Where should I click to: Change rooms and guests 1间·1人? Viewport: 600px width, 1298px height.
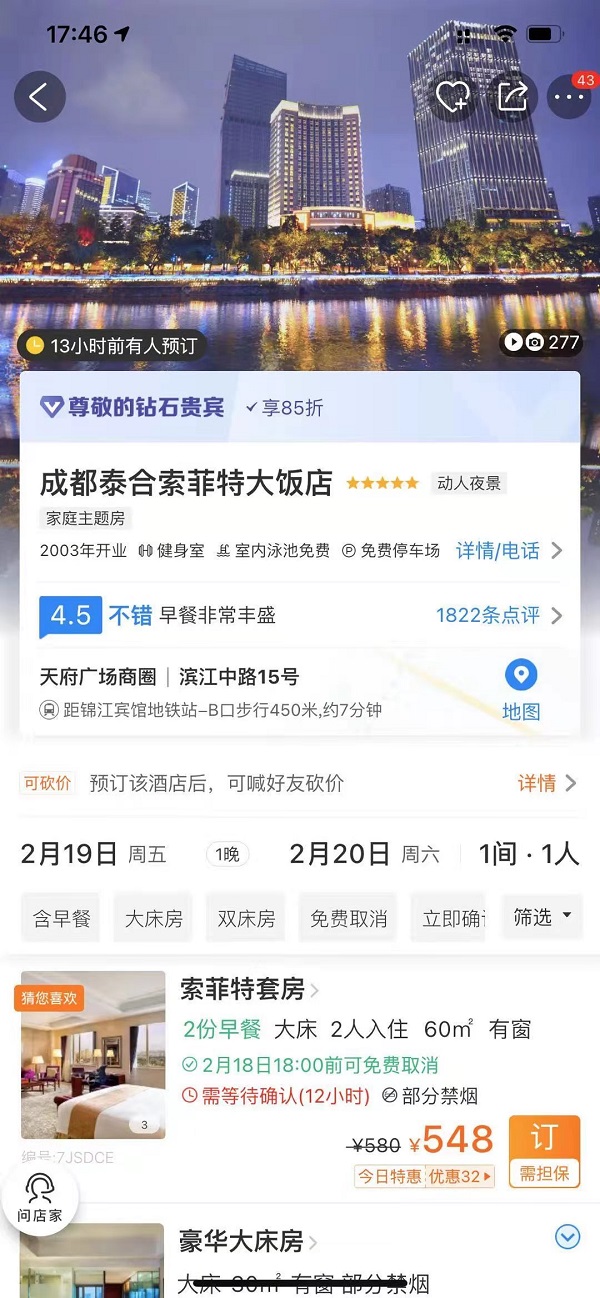(x=528, y=854)
